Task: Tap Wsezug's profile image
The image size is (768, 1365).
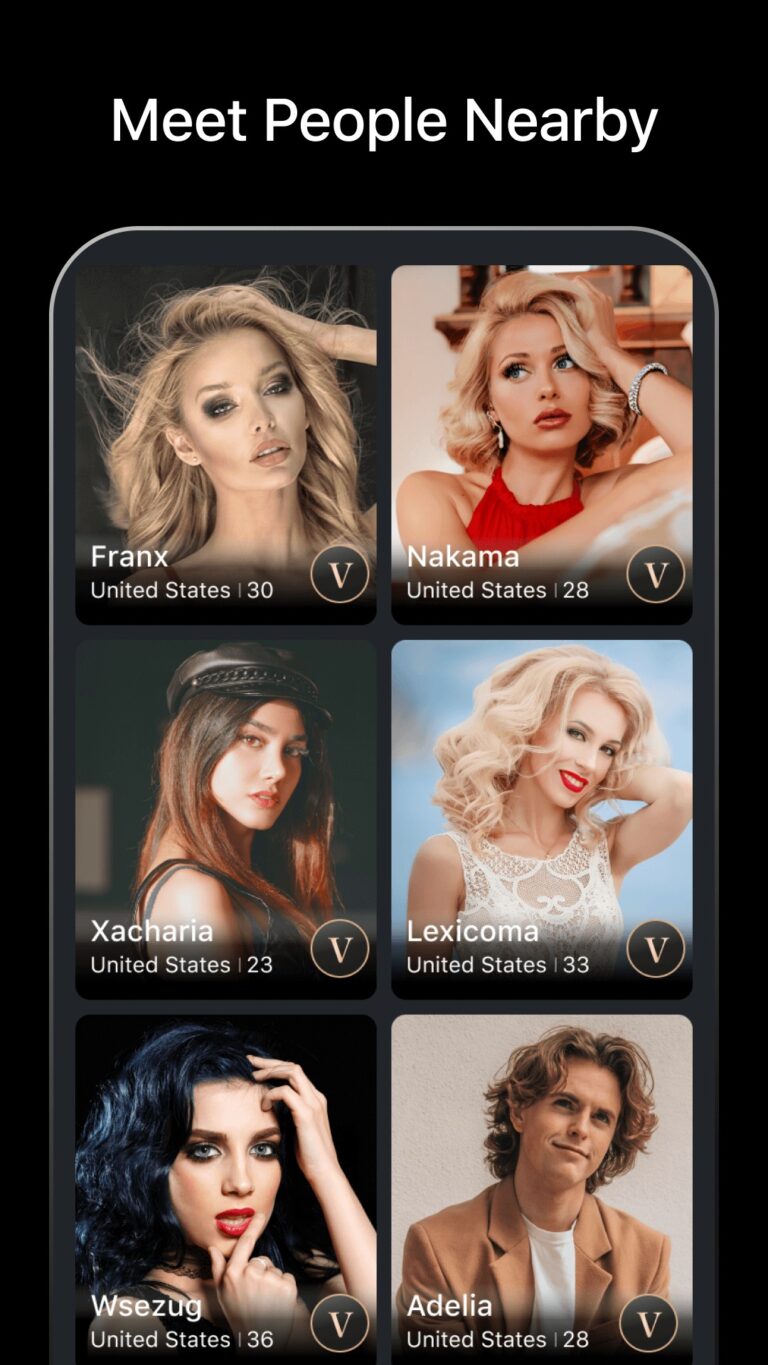Action: coord(226,1150)
